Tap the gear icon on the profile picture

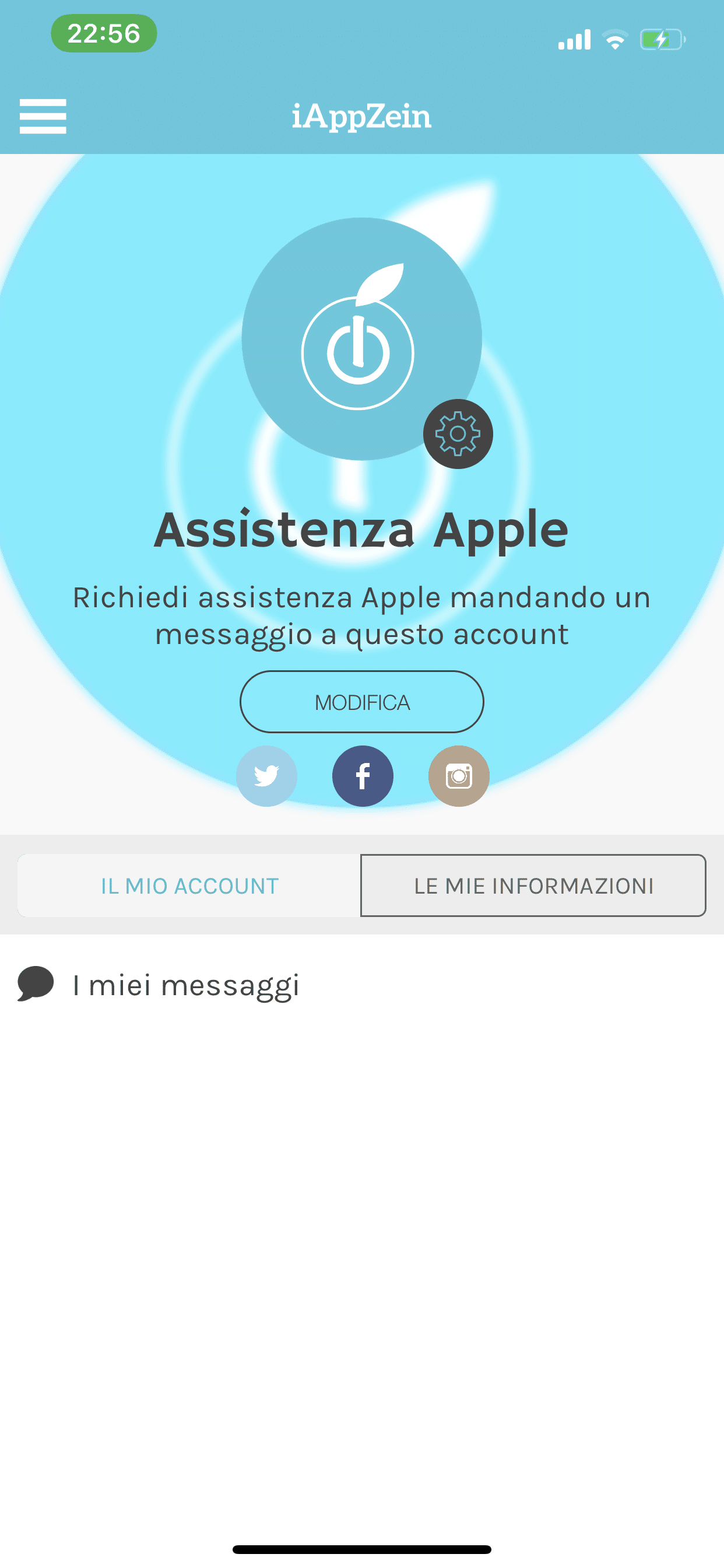click(x=458, y=433)
